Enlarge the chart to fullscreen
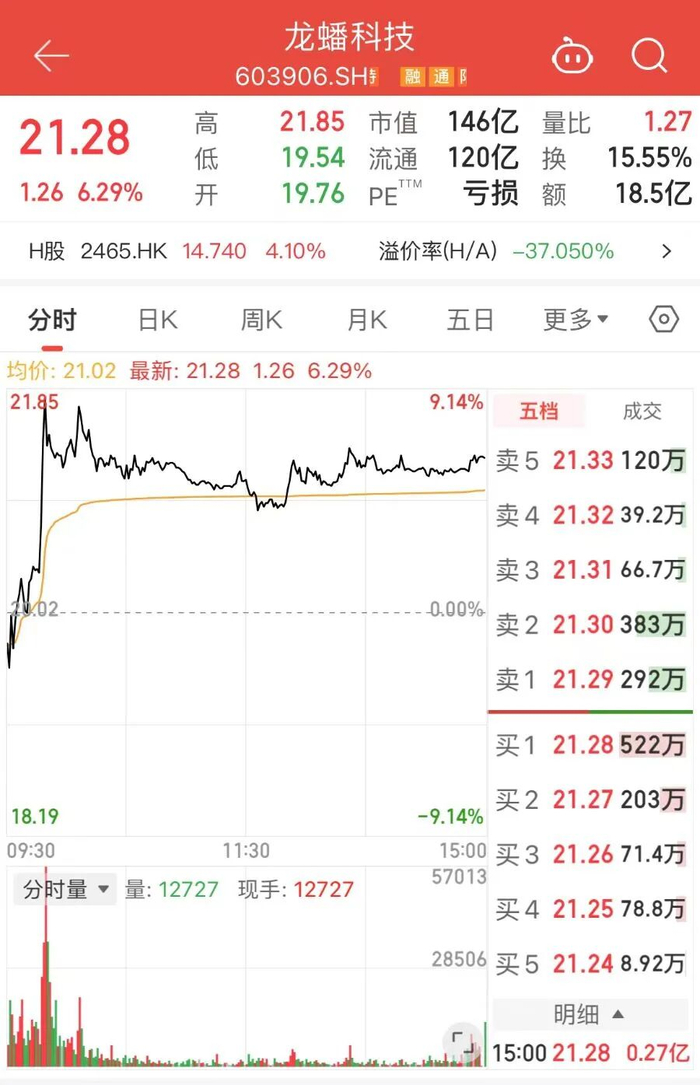Screen dimensions: 700x1085 coord(461,1041)
